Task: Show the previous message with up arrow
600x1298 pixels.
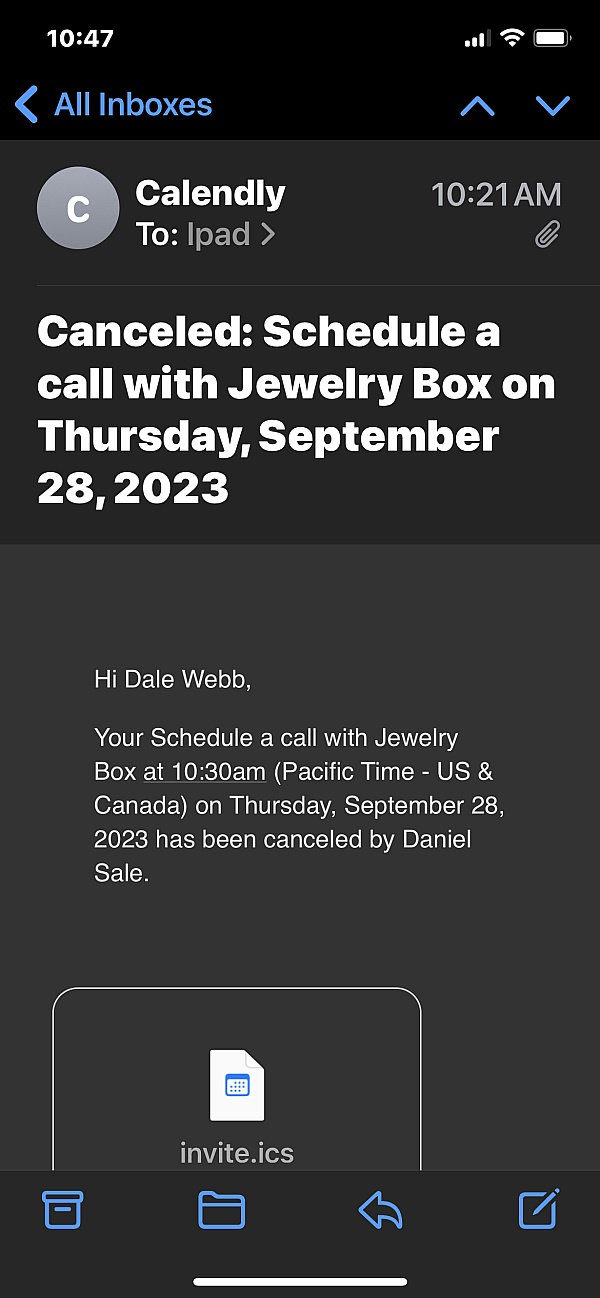Action: (477, 106)
